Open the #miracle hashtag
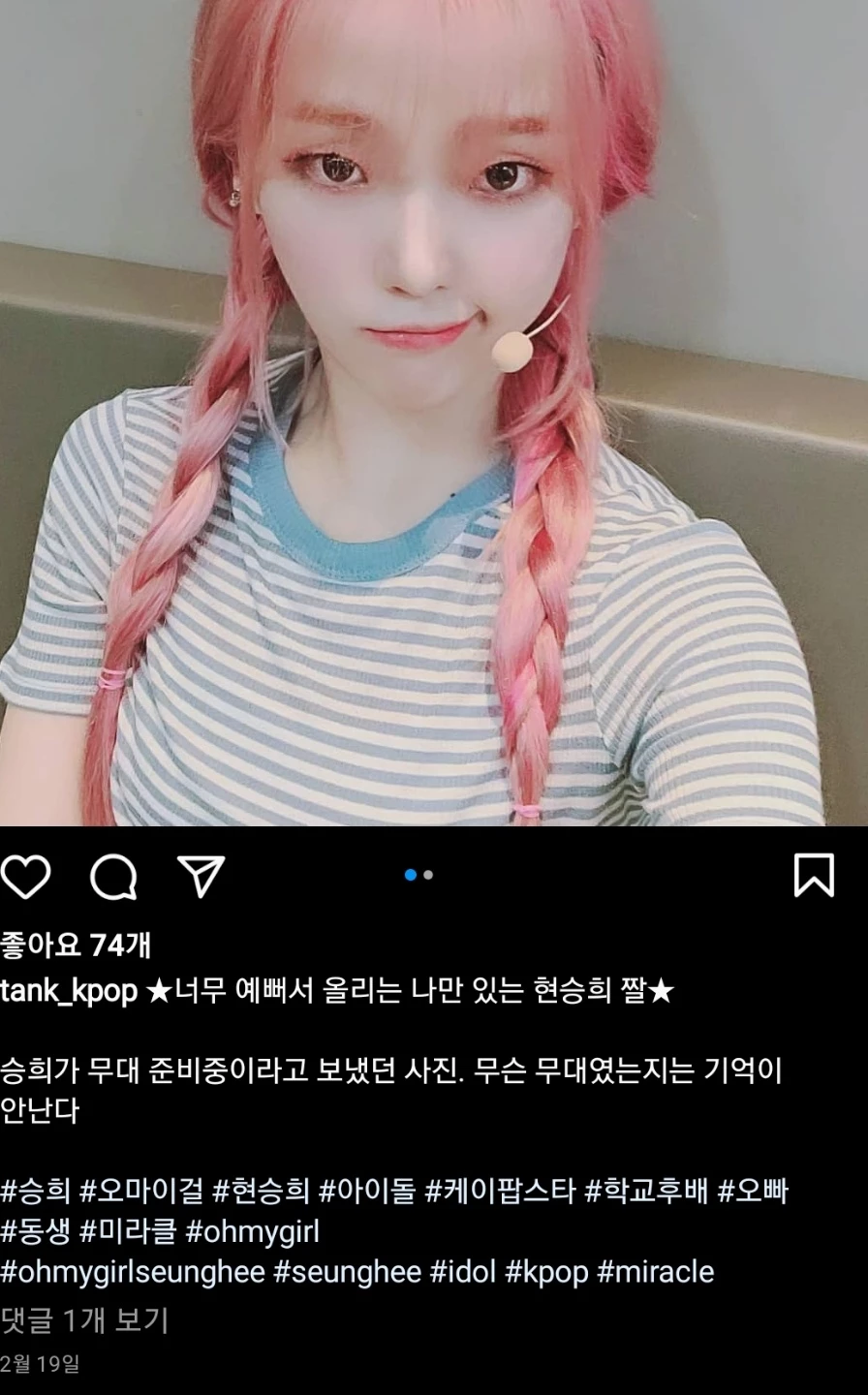Image resolution: width=868 pixels, height=1395 pixels. pyautogui.click(x=656, y=1272)
